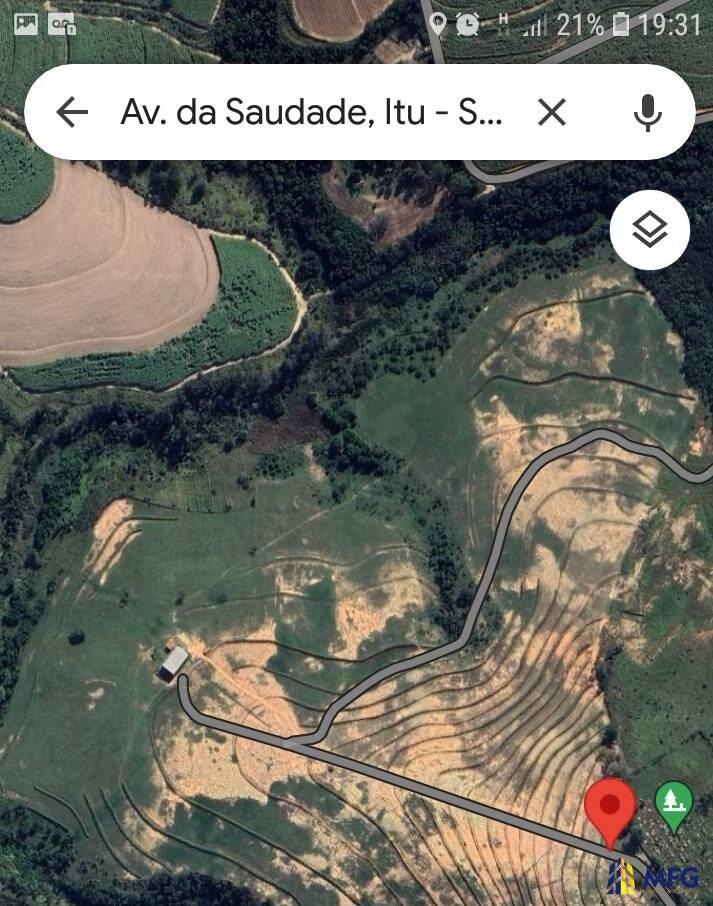Clear the search query with X
Screen dimensions: 713x906
(x=552, y=112)
